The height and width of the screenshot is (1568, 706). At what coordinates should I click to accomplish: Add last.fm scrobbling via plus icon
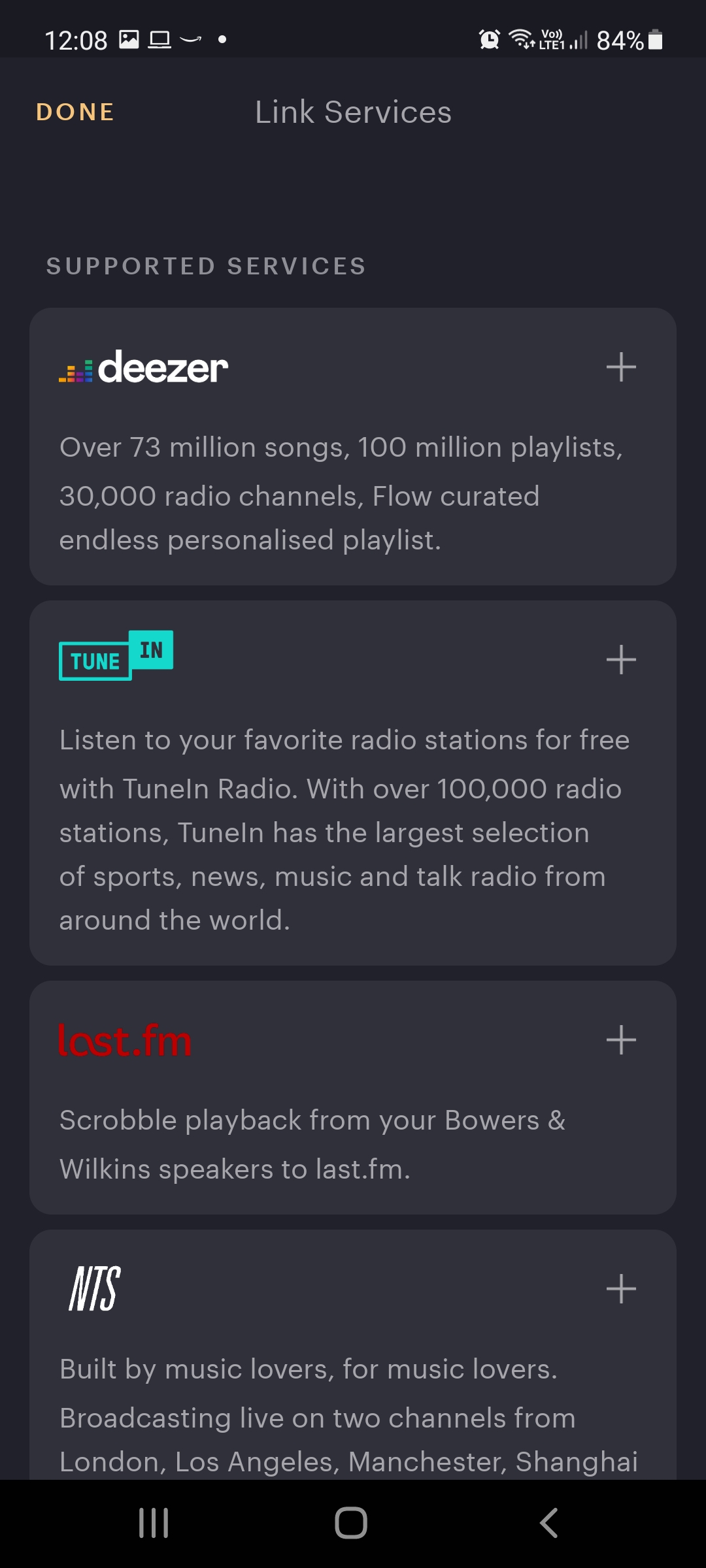click(621, 1039)
